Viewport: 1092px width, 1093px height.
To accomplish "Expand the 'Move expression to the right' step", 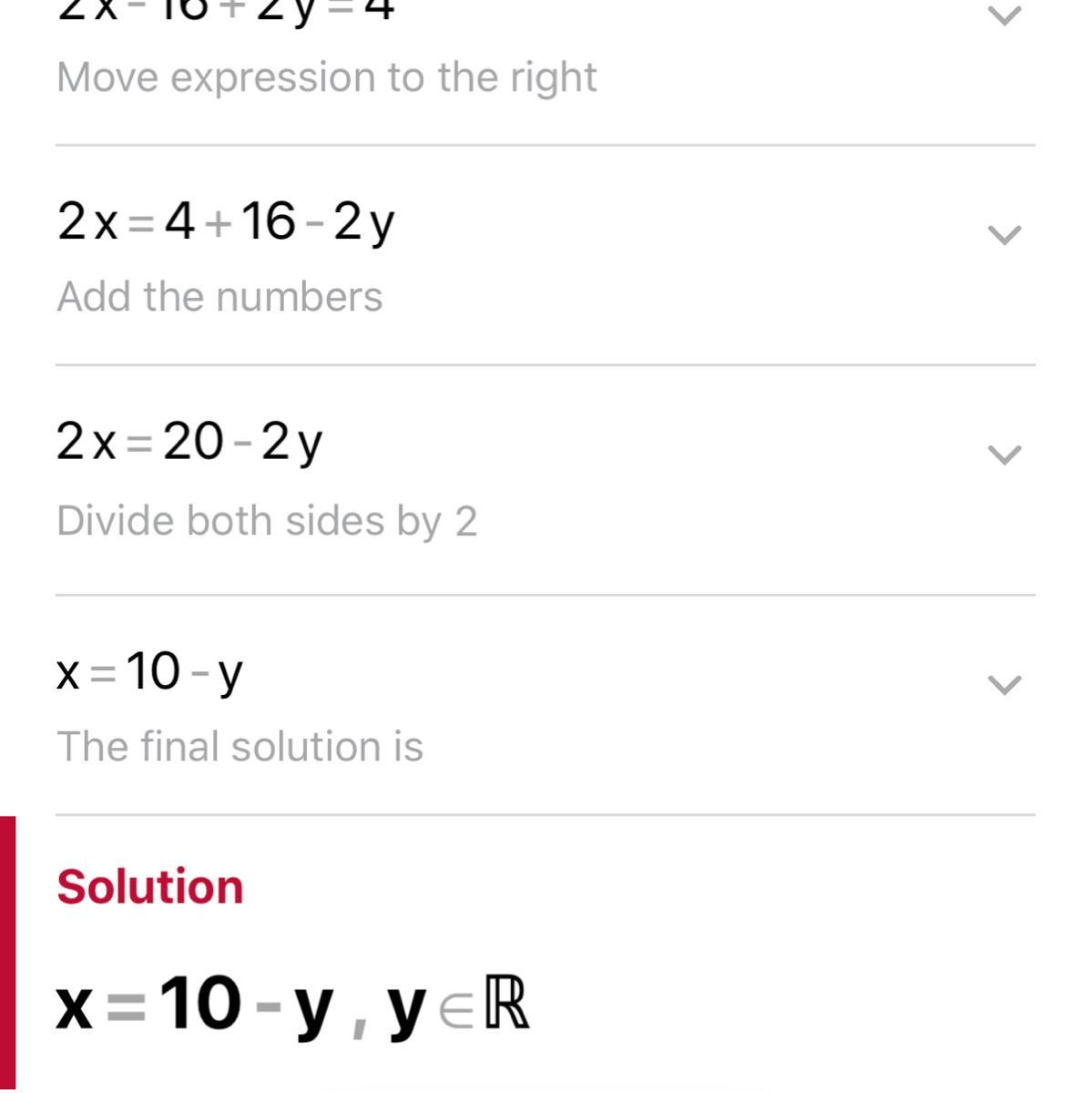I will pyautogui.click(x=1004, y=15).
